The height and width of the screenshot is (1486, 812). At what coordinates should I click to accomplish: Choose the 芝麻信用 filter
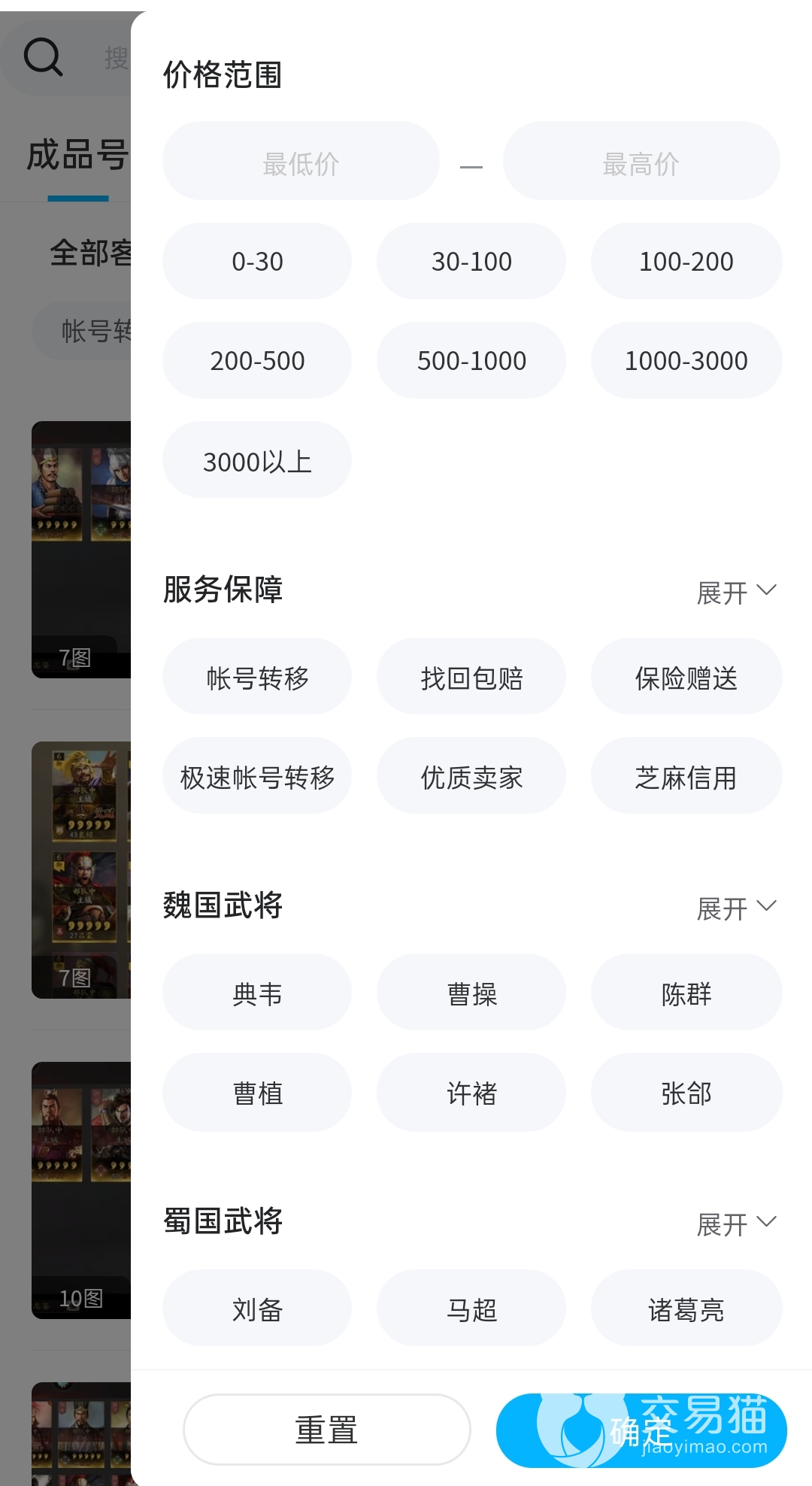686,776
